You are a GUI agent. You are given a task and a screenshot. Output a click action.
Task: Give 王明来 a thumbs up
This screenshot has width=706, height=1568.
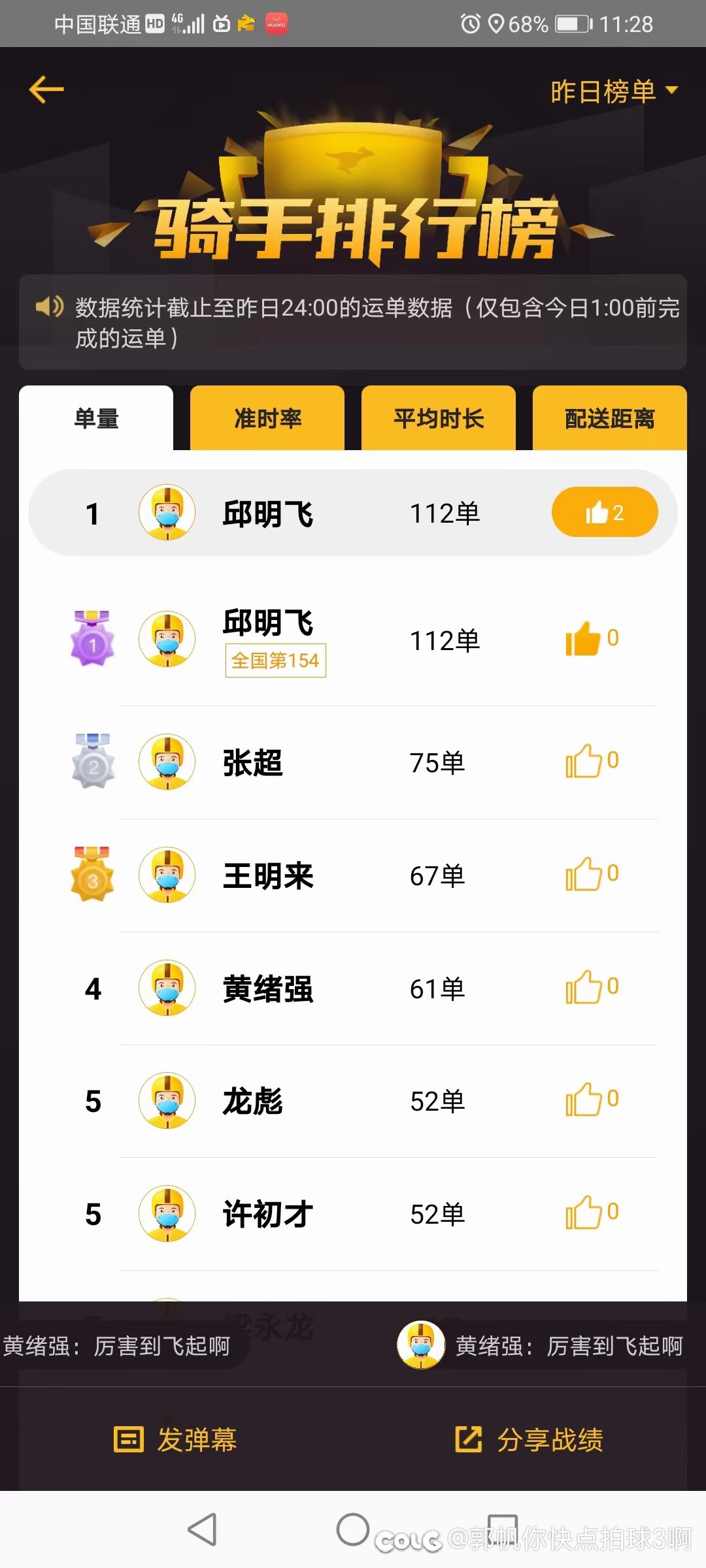point(584,875)
